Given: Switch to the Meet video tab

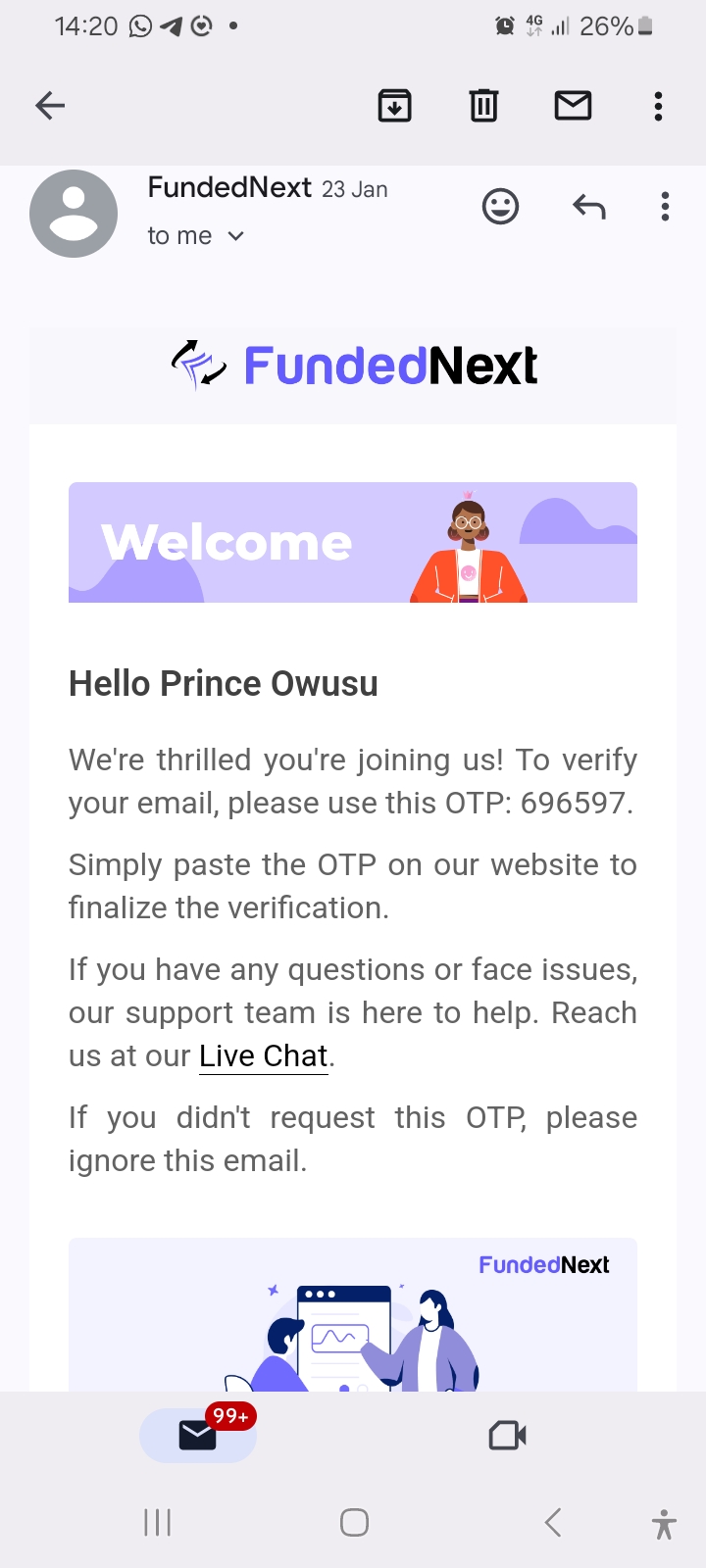Looking at the screenshot, I should click(x=507, y=1436).
